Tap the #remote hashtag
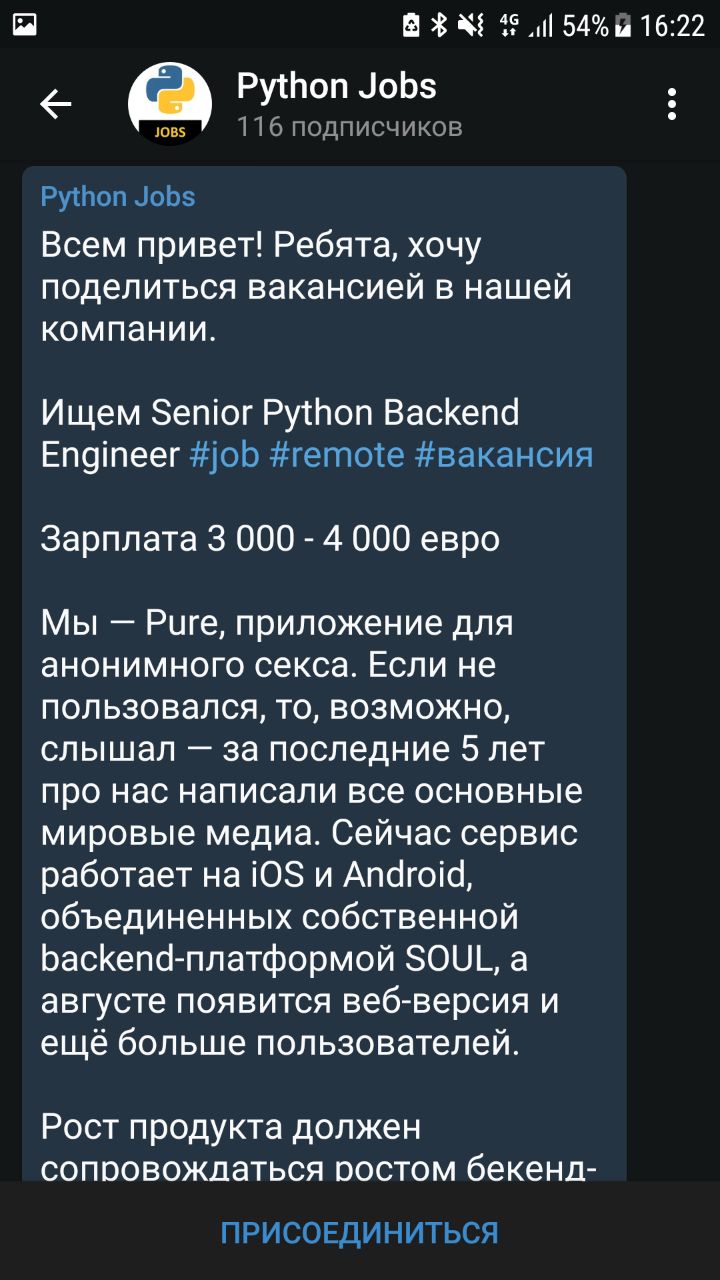Image resolution: width=720 pixels, height=1280 pixels. 337,455
